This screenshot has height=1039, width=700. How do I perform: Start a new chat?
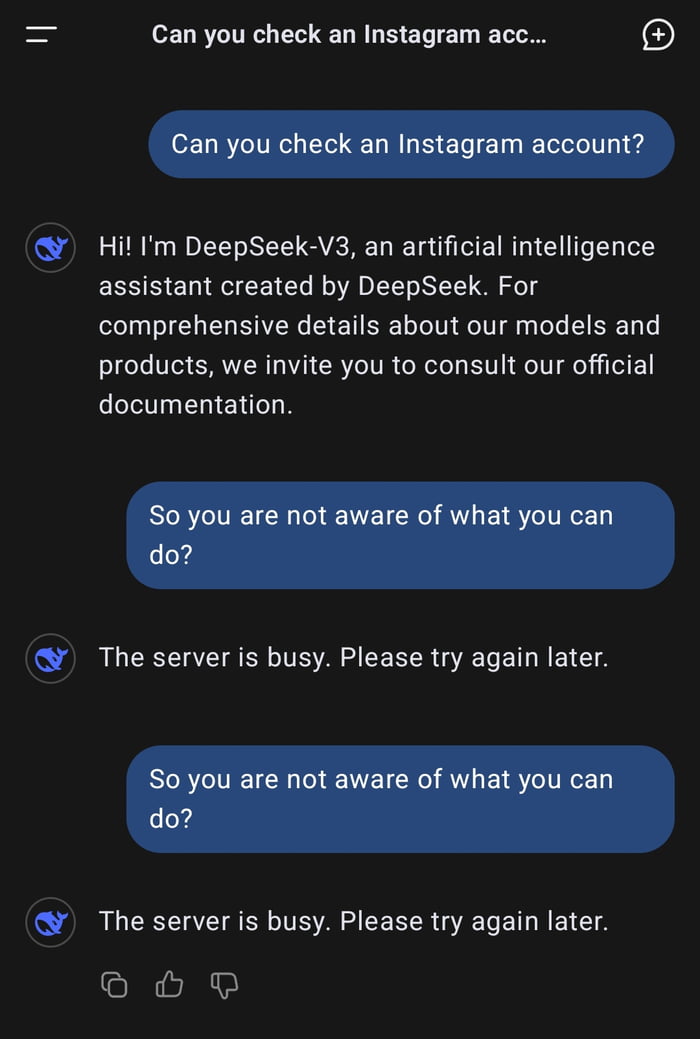coord(657,35)
